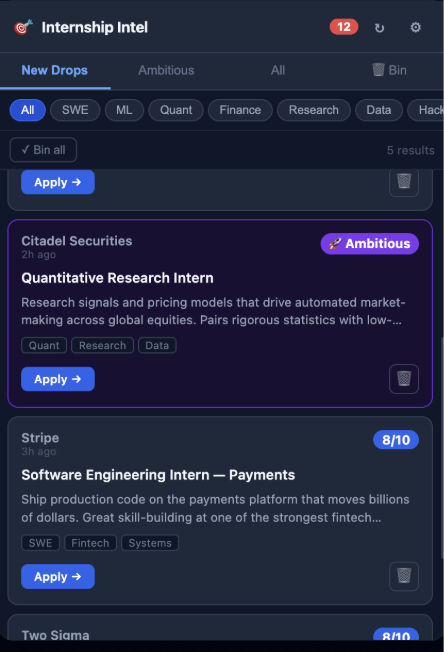Bin the Citadel Securities listing
The width and height of the screenshot is (444, 652).
(404, 379)
